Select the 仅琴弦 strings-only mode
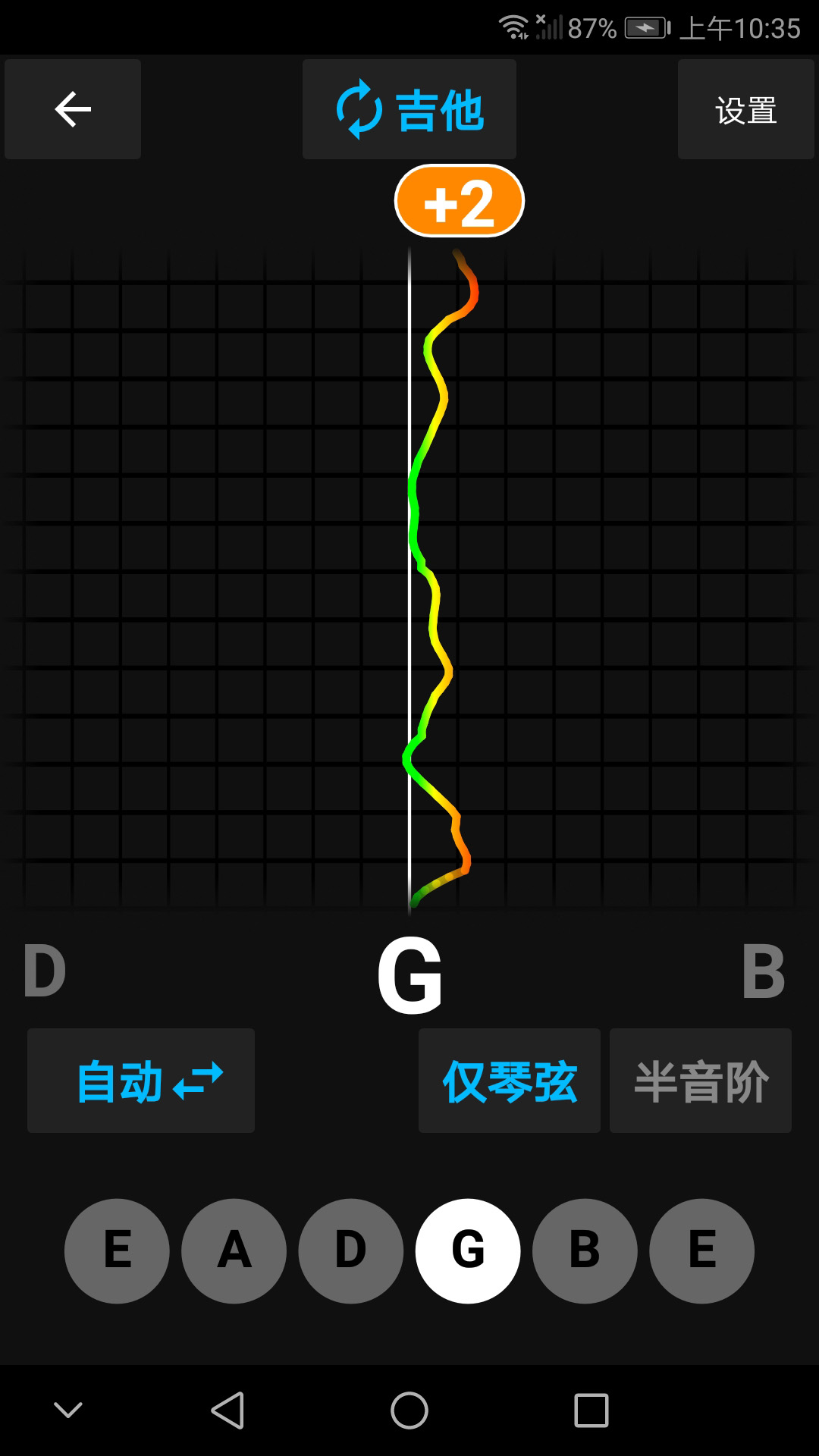The height and width of the screenshot is (1456, 819). (x=509, y=1081)
